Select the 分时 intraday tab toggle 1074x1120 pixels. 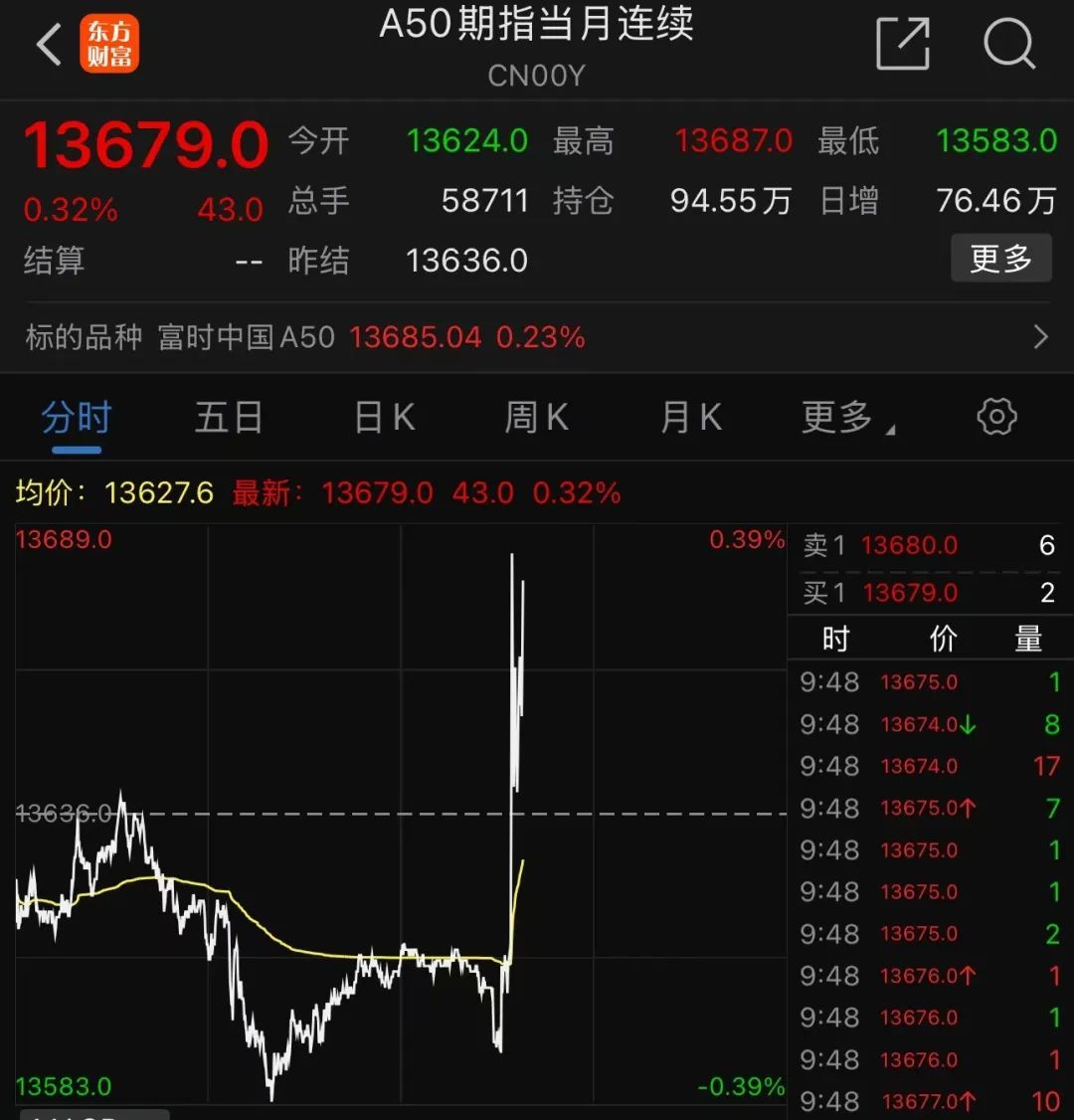point(77,418)
